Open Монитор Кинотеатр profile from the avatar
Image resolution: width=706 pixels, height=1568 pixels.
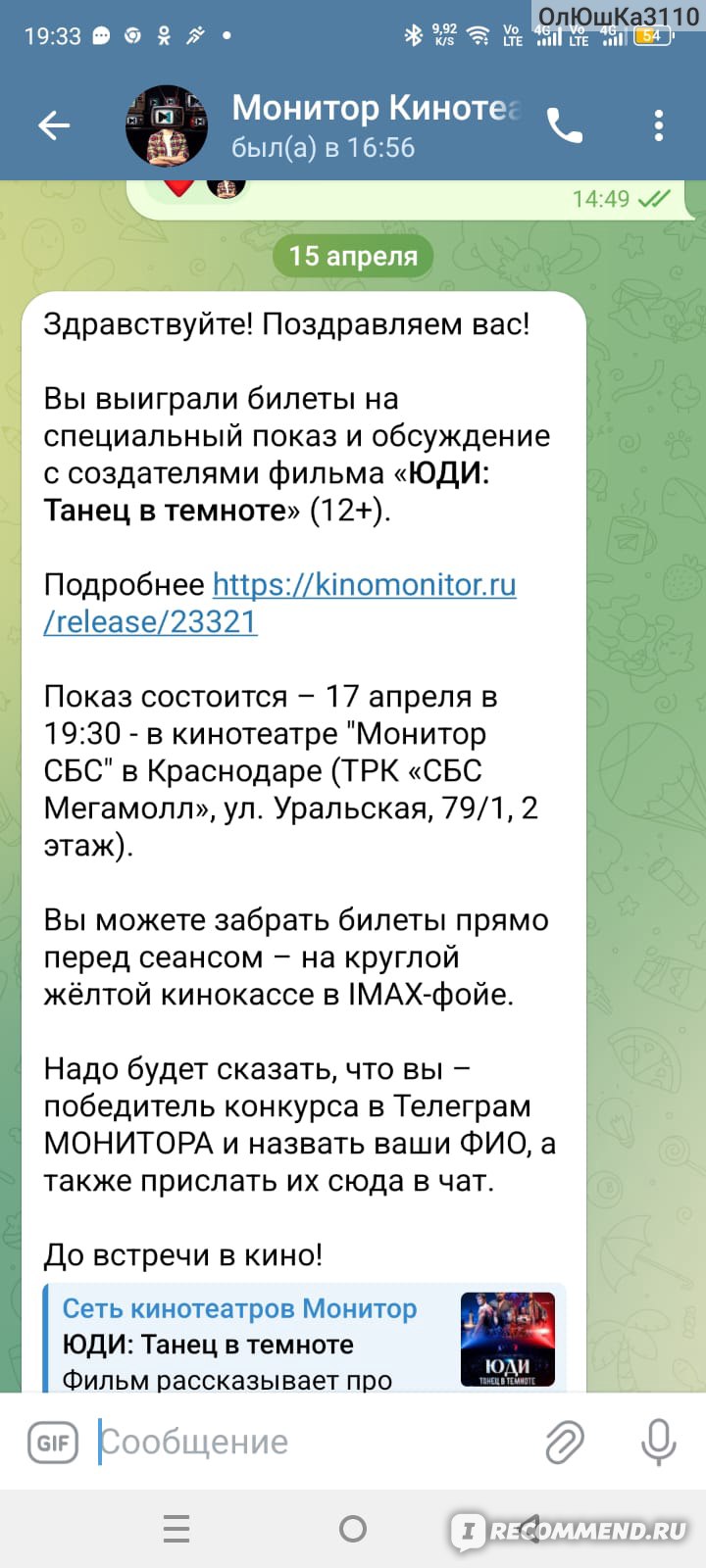167,125
